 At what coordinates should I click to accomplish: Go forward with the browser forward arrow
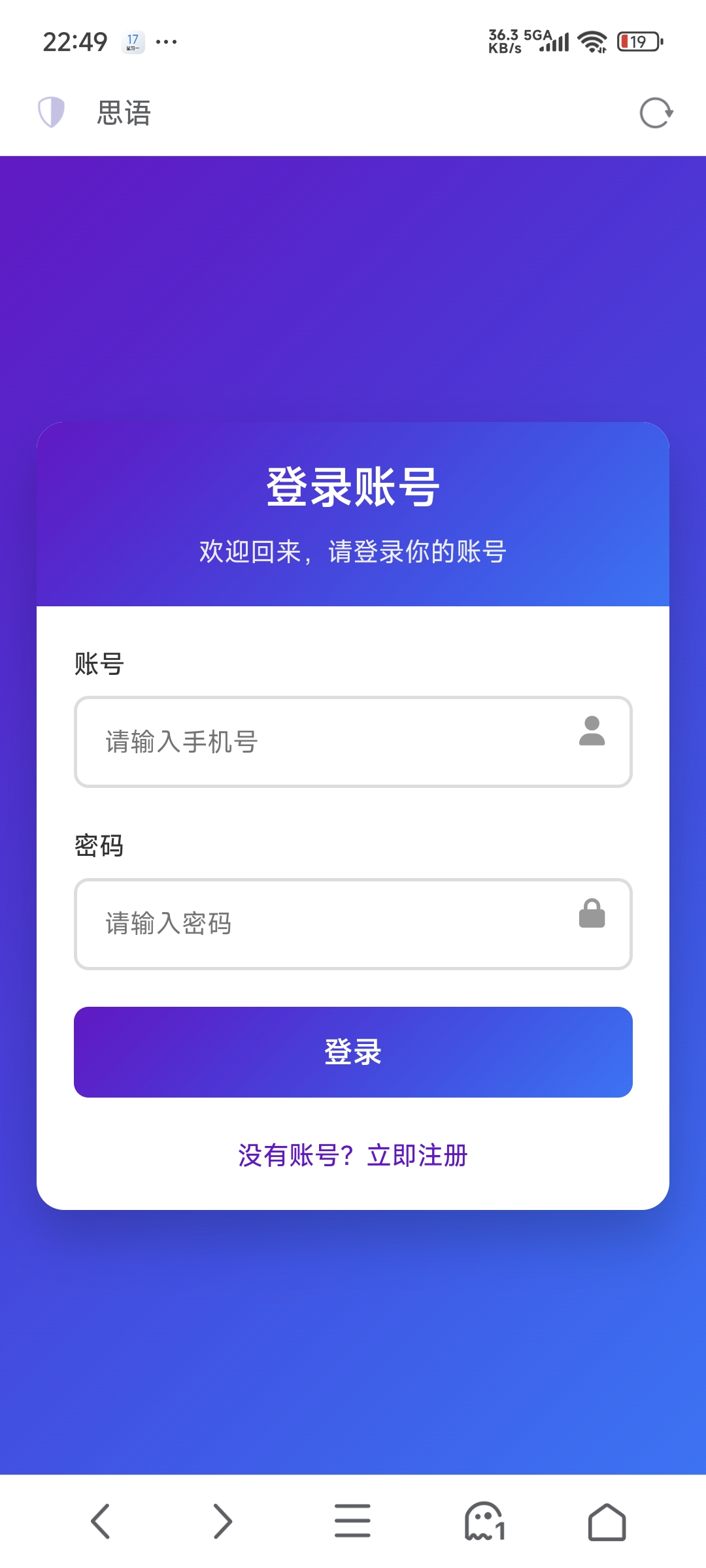[x=223, y=1521]
